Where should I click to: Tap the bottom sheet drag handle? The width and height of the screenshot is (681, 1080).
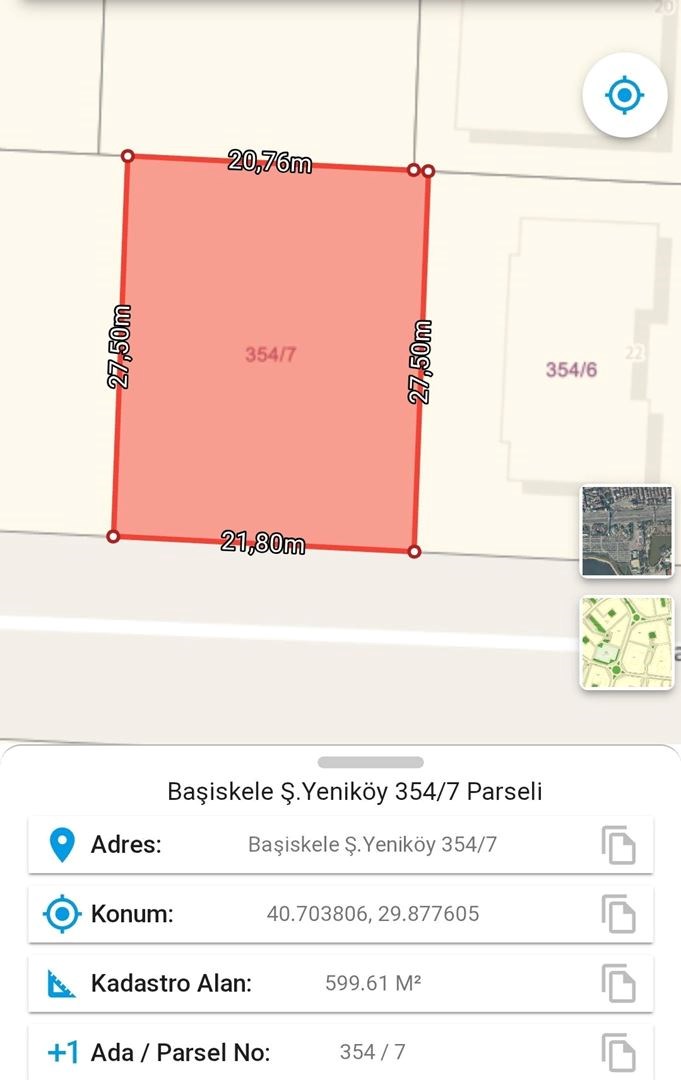[370, 762]
